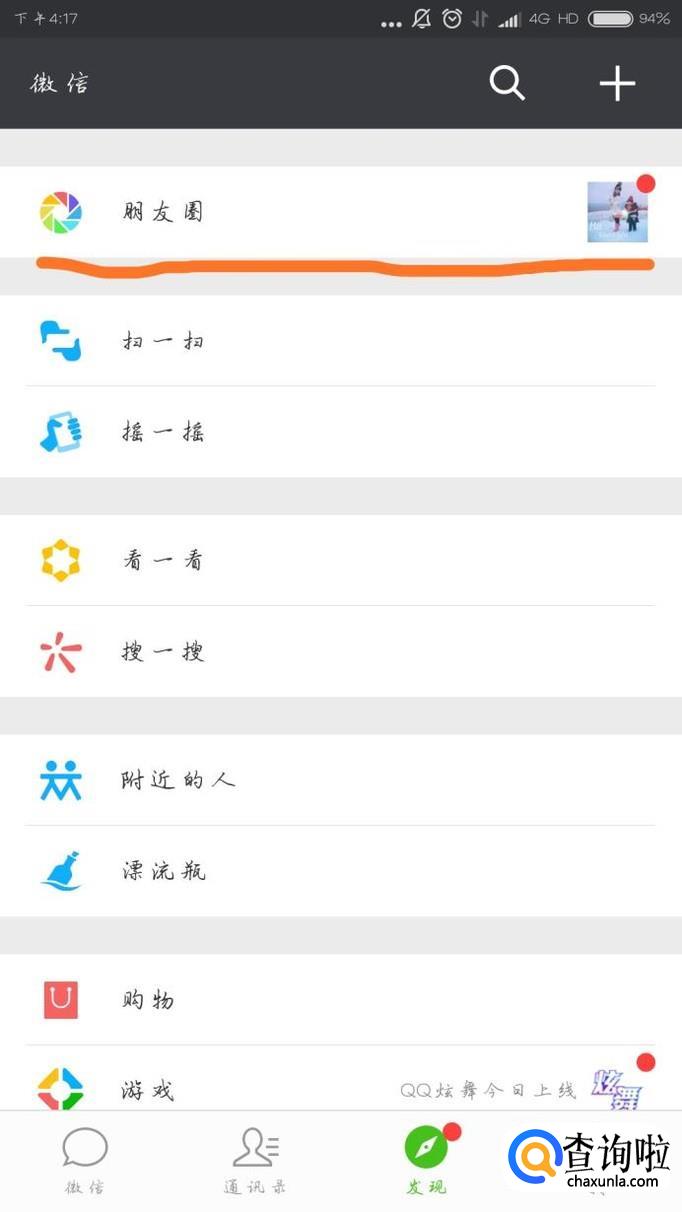The height and width of the screenshot is (1212, 682).
Task: Switch to the 通讯录 contacts tab
Action: coord(255,1160)
